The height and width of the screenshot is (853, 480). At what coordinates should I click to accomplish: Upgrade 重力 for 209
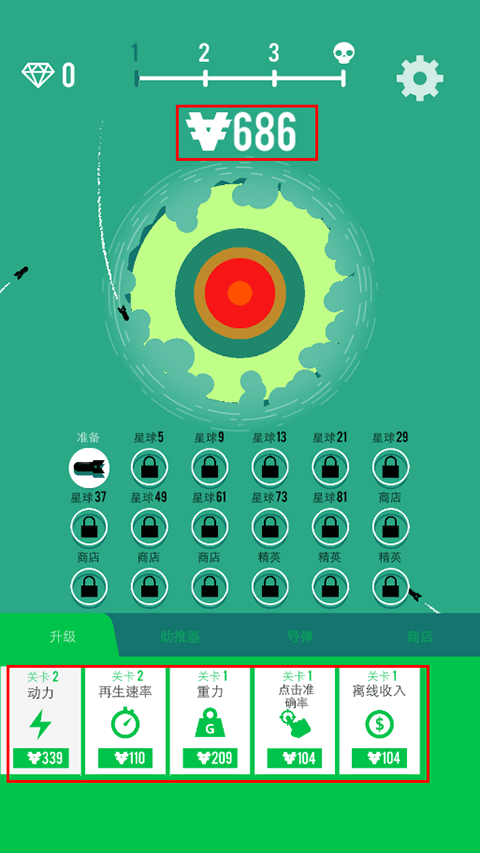point(210,721)
